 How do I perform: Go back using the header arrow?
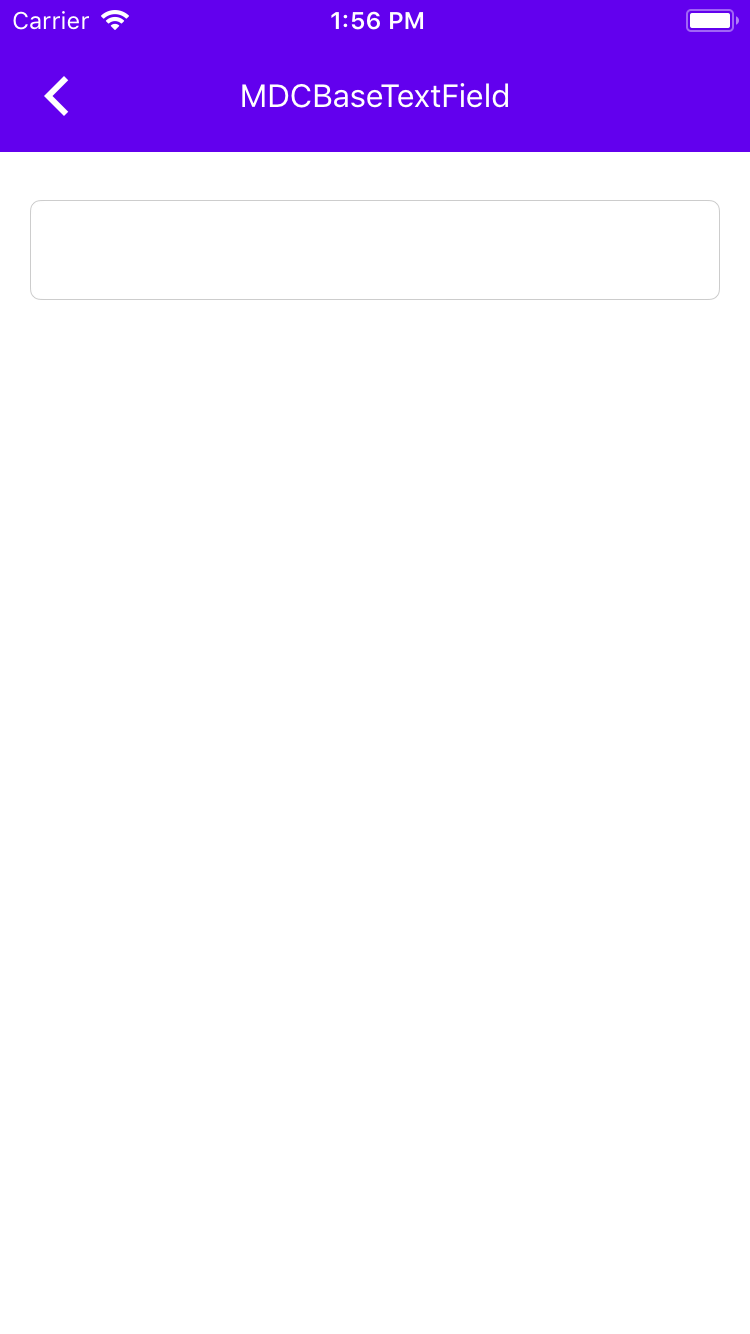tap(57, 96)
